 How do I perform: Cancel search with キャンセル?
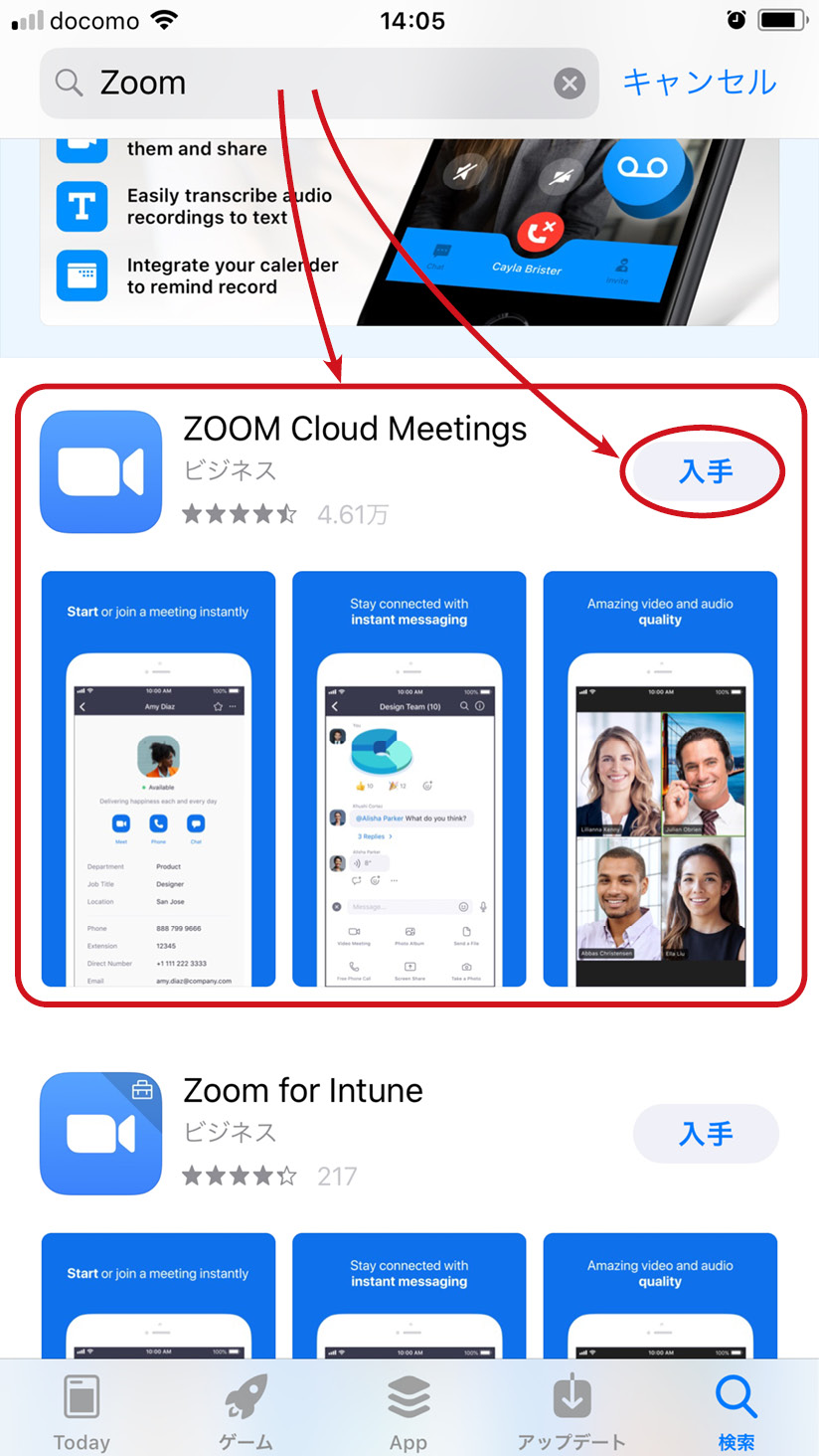point(699,83)
